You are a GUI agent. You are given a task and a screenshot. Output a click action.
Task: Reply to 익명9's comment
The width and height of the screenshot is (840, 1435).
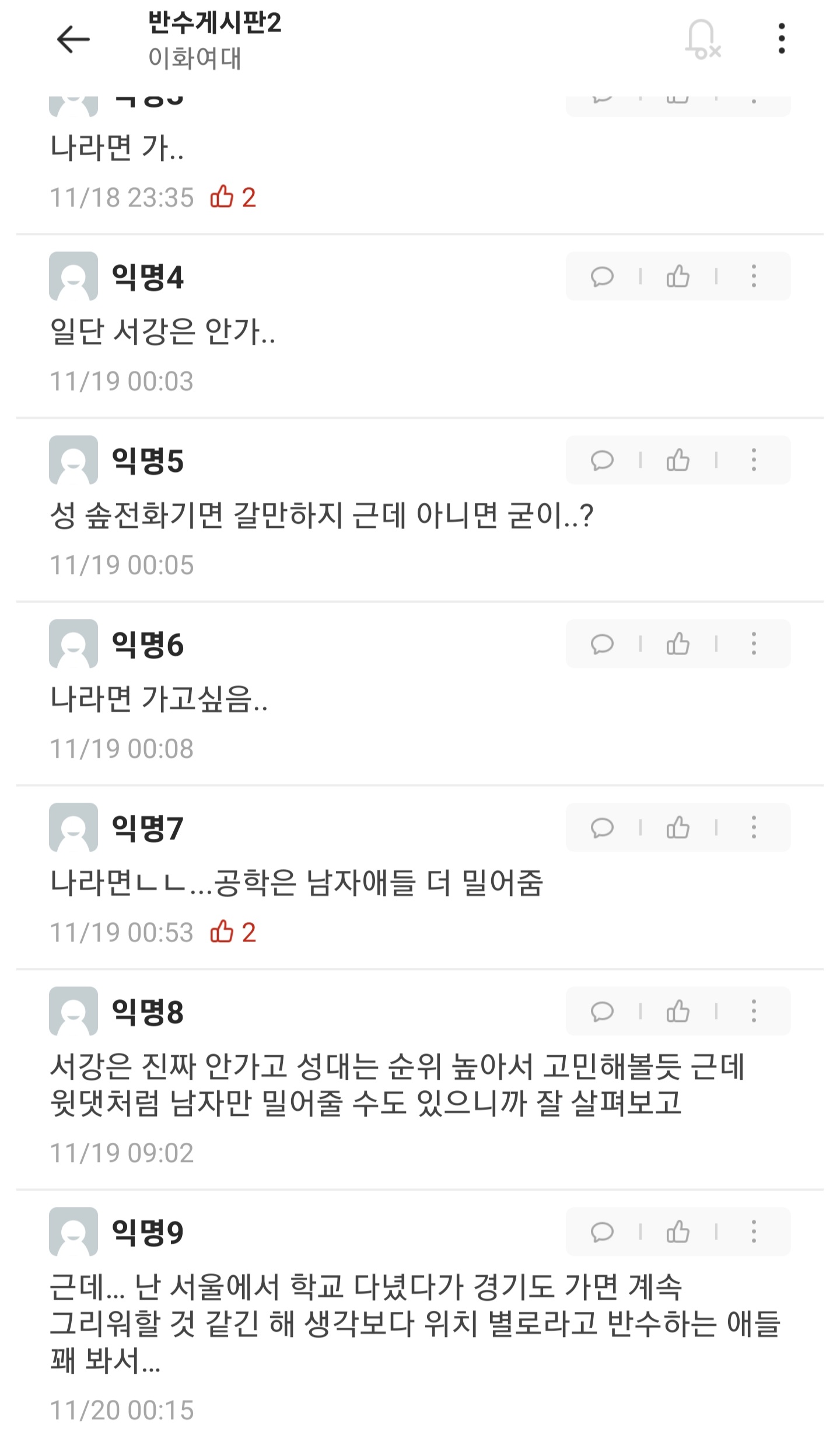click(x=602, y=1232)
